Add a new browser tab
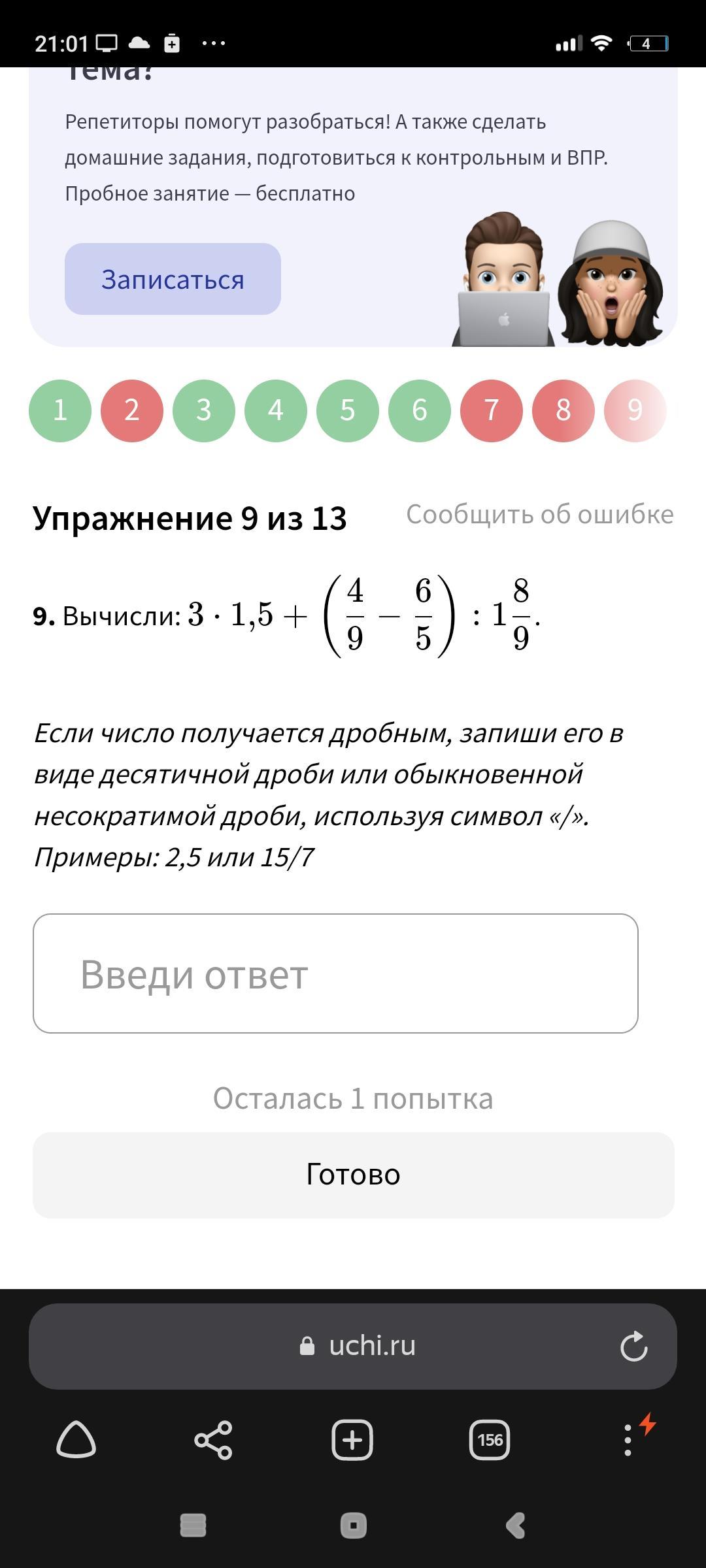The height and width of the screenshot is (1568, 706). 352,1439
